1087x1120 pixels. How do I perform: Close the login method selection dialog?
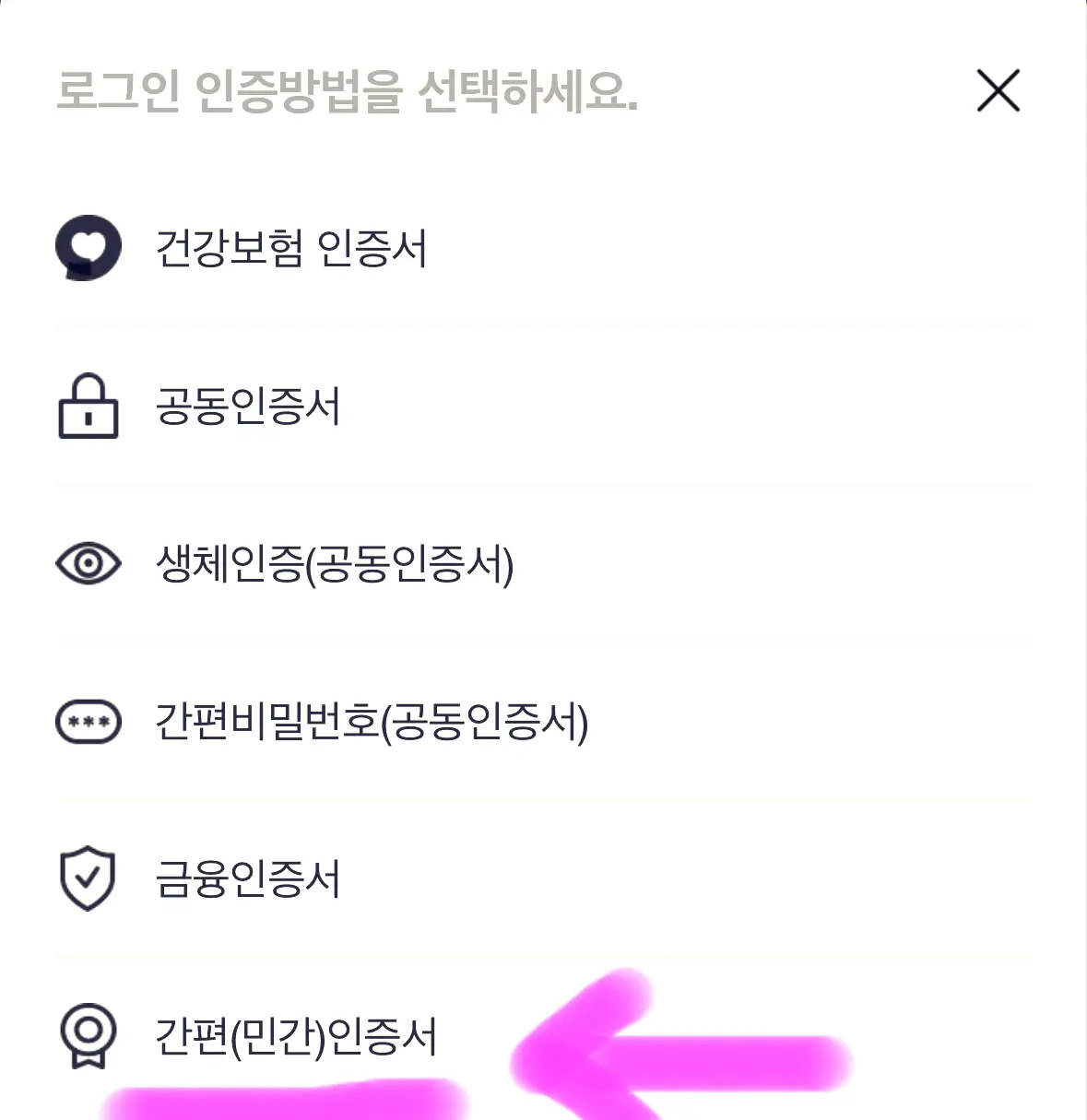(998, 91)
